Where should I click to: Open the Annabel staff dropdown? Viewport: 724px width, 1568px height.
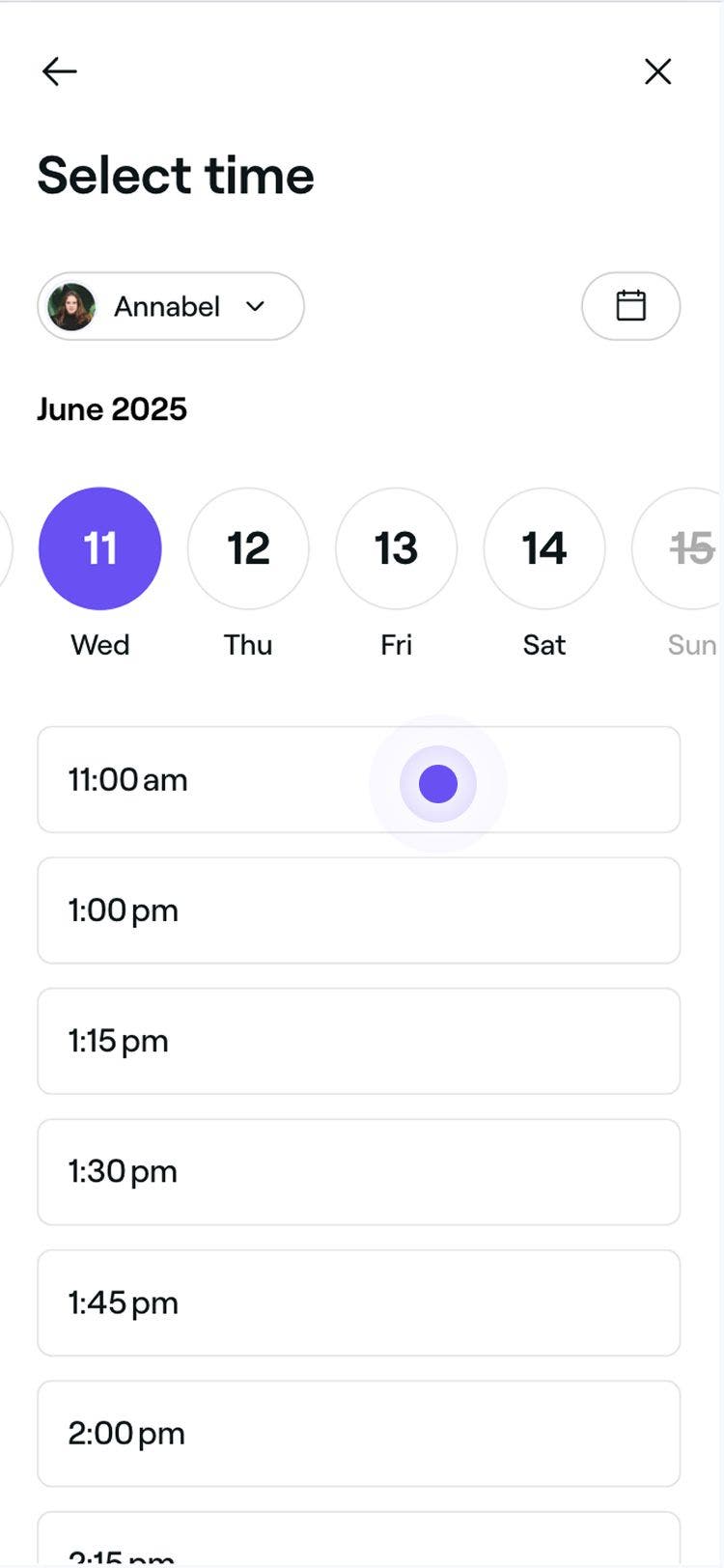[x=171, y=306]
